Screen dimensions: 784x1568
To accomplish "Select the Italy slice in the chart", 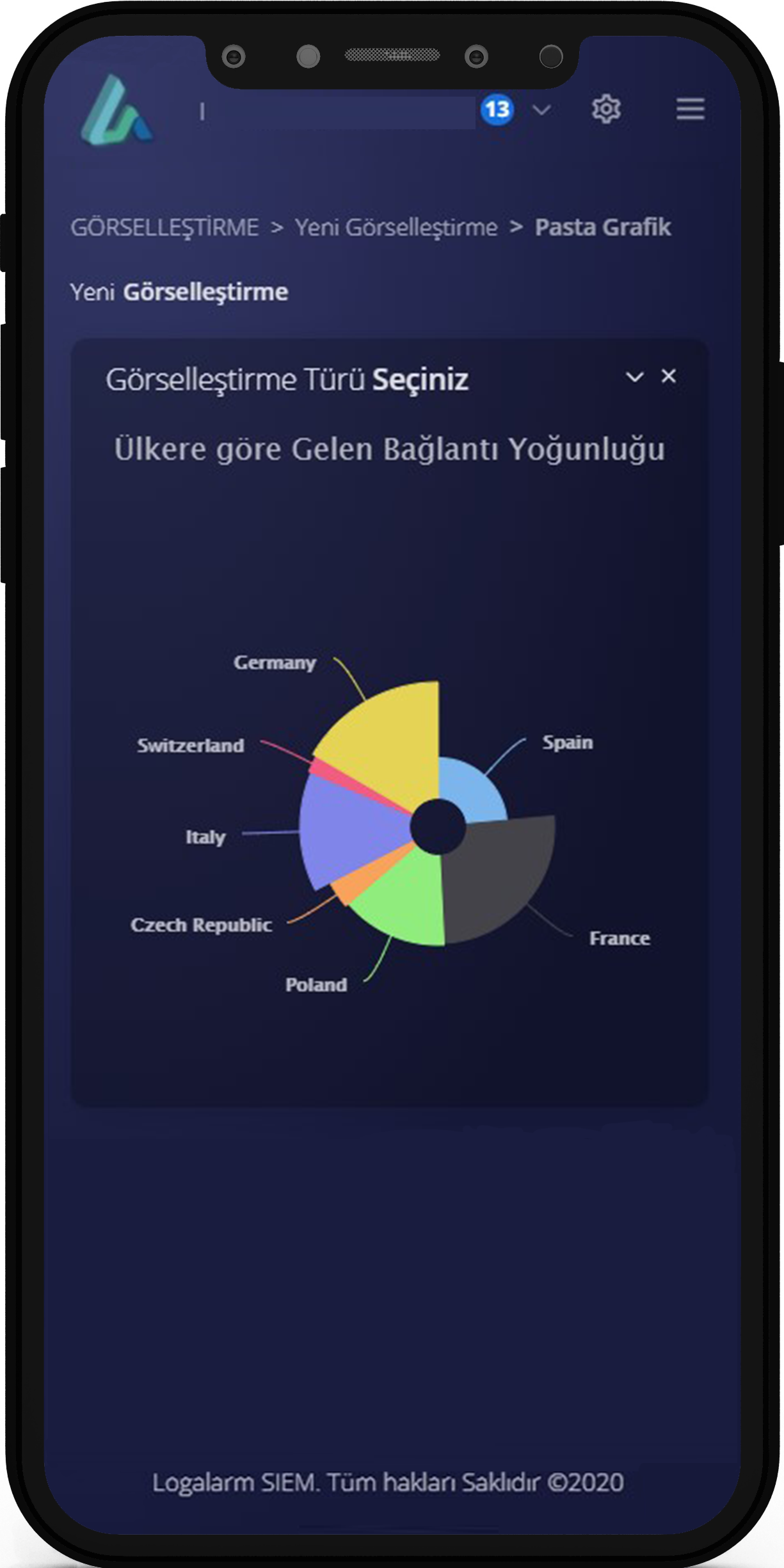I will pyautogui.click(x=346, y=826).
